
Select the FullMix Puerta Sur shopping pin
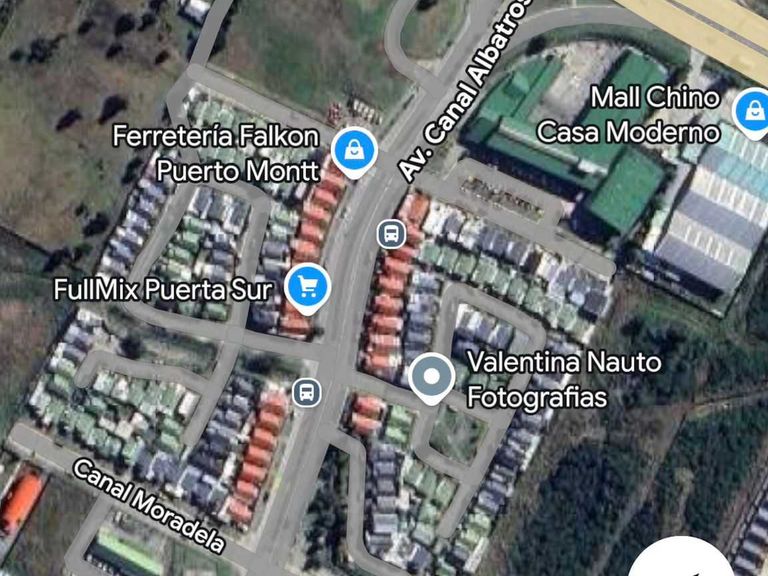click(307, 288)
